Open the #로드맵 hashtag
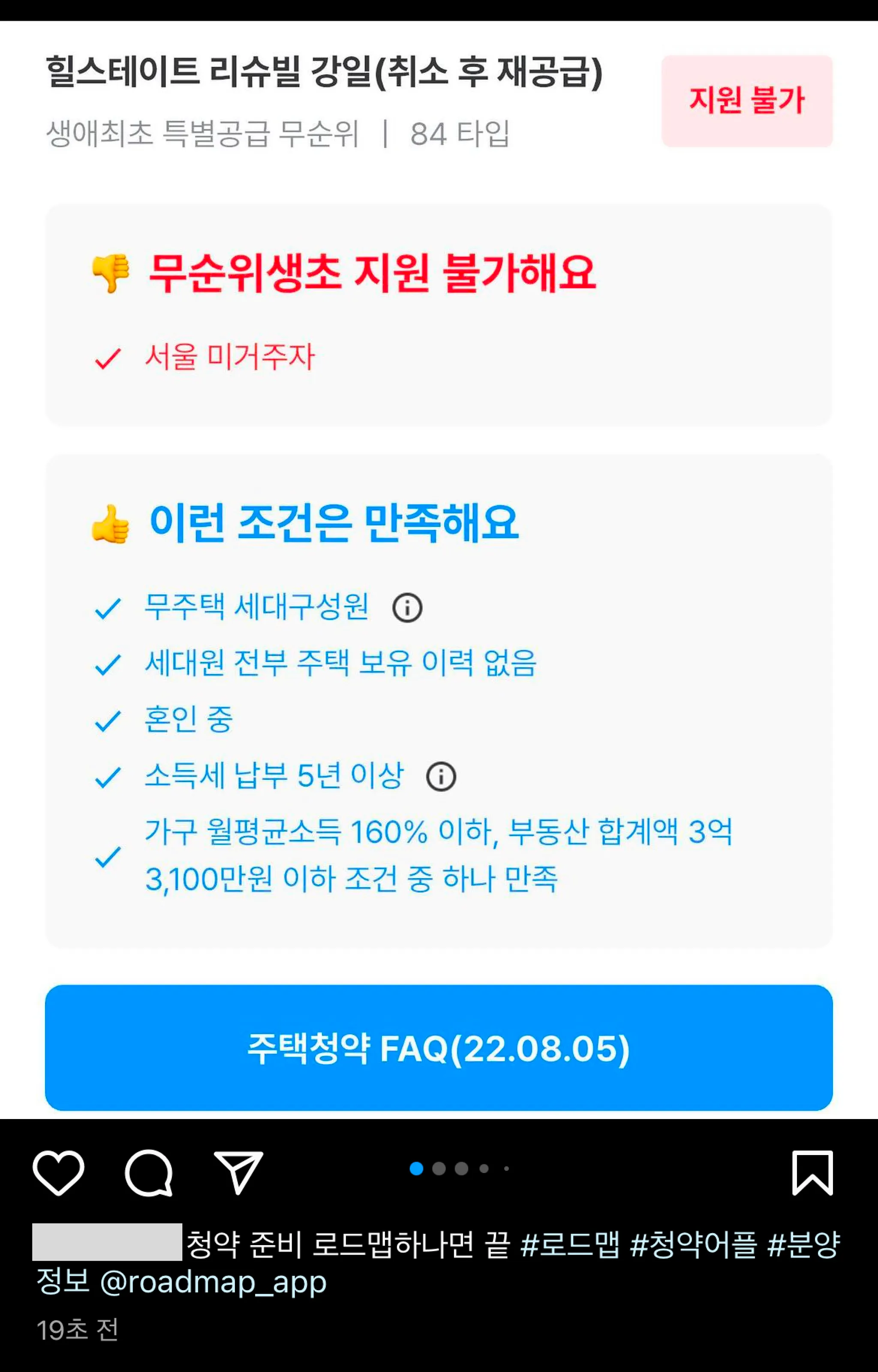This screenshot has height=1372, width=878. click(570, 1244)
